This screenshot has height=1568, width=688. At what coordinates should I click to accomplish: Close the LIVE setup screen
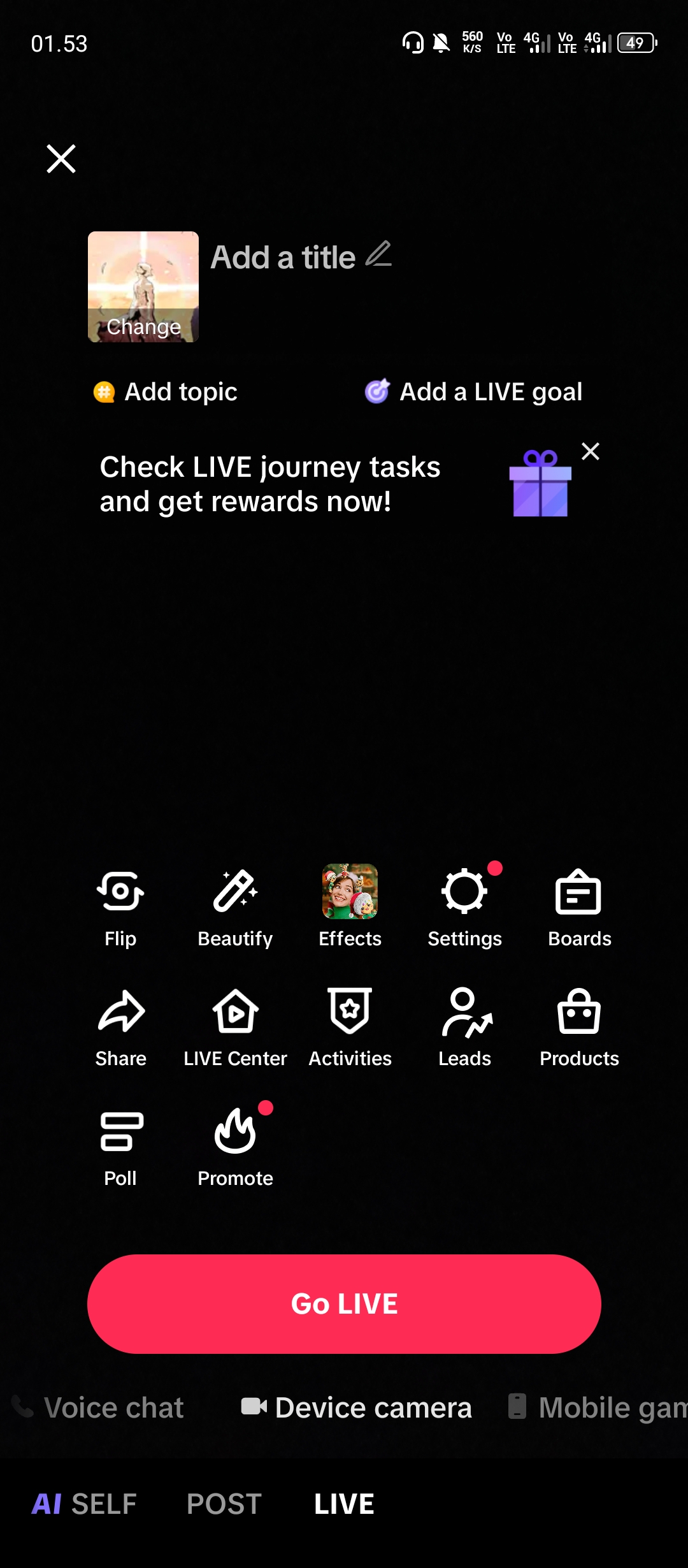point(61,159)
